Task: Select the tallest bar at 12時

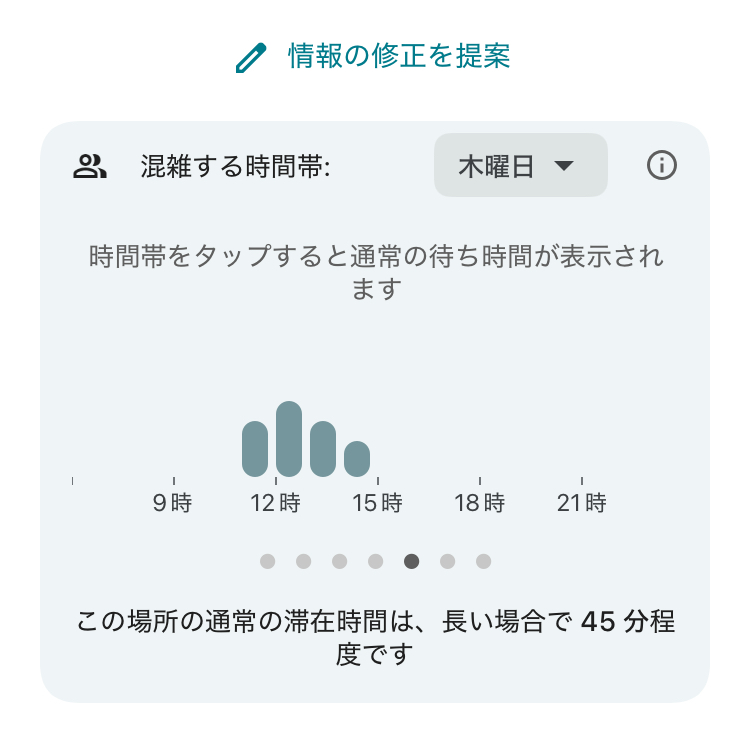Action: tap(289, 439)
